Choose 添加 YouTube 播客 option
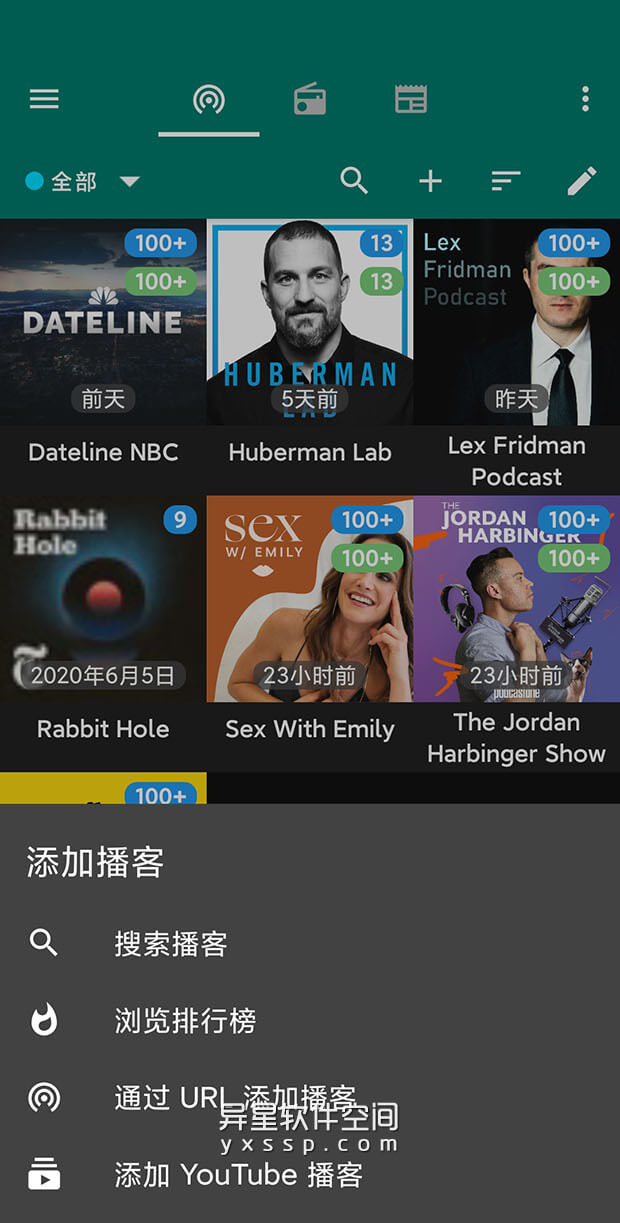 pos(238,1175)
